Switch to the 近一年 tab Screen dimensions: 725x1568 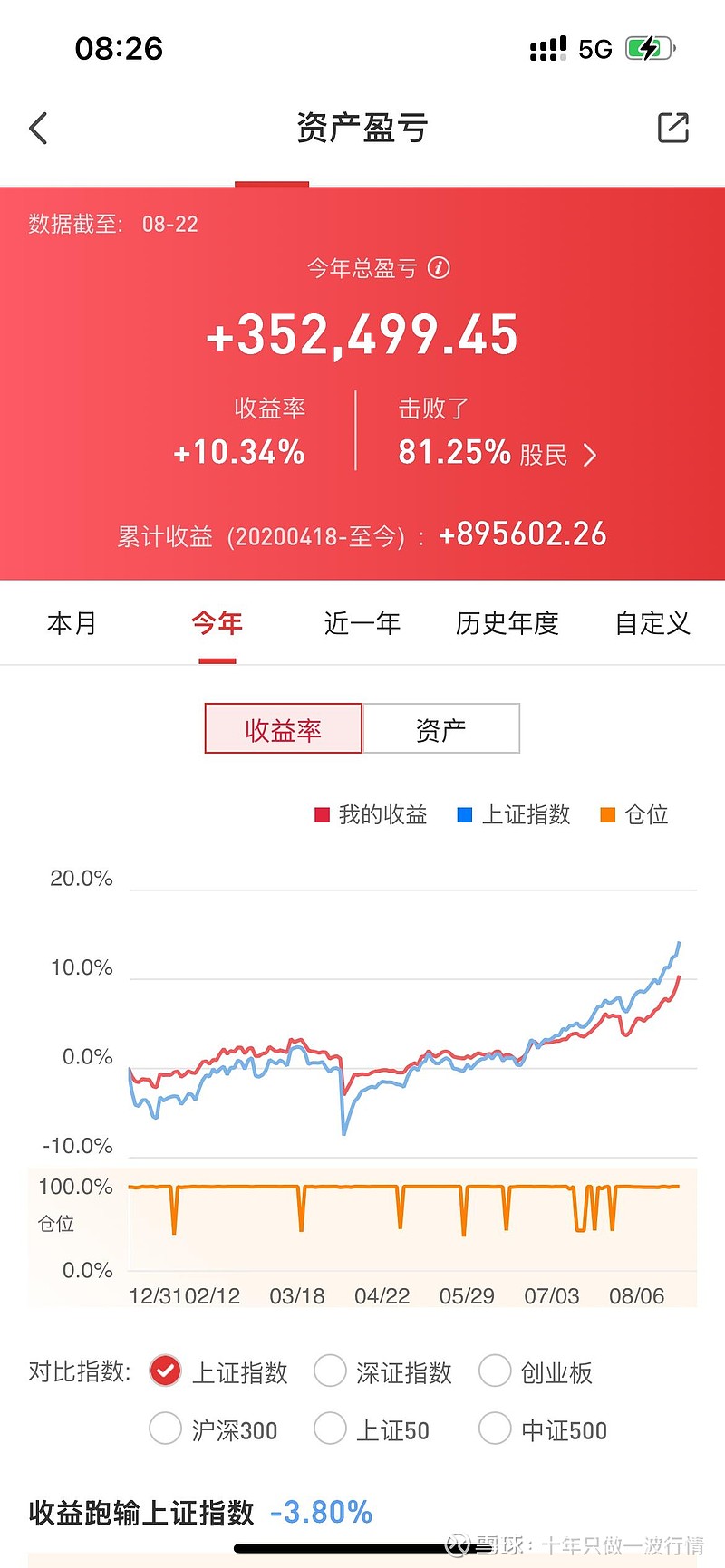click(362, 623)
